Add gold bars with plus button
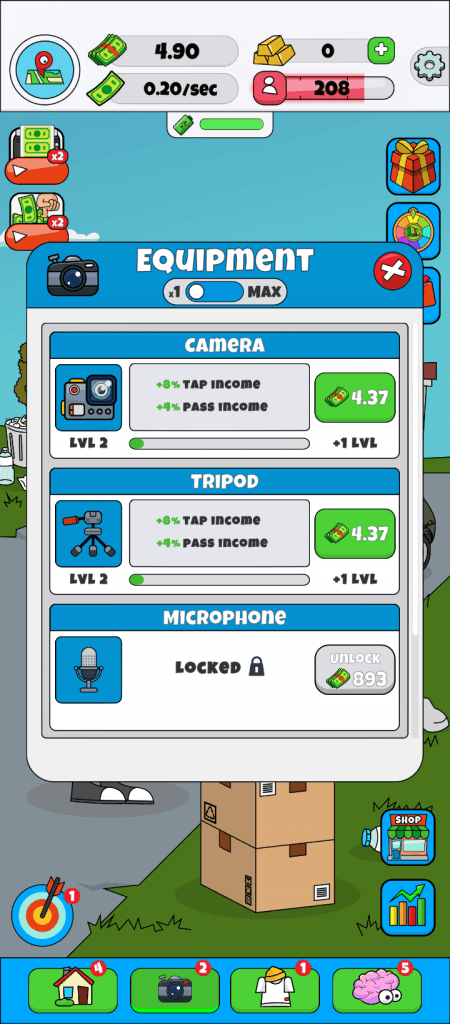The image size is (450, 1024). tap(381, 50)
